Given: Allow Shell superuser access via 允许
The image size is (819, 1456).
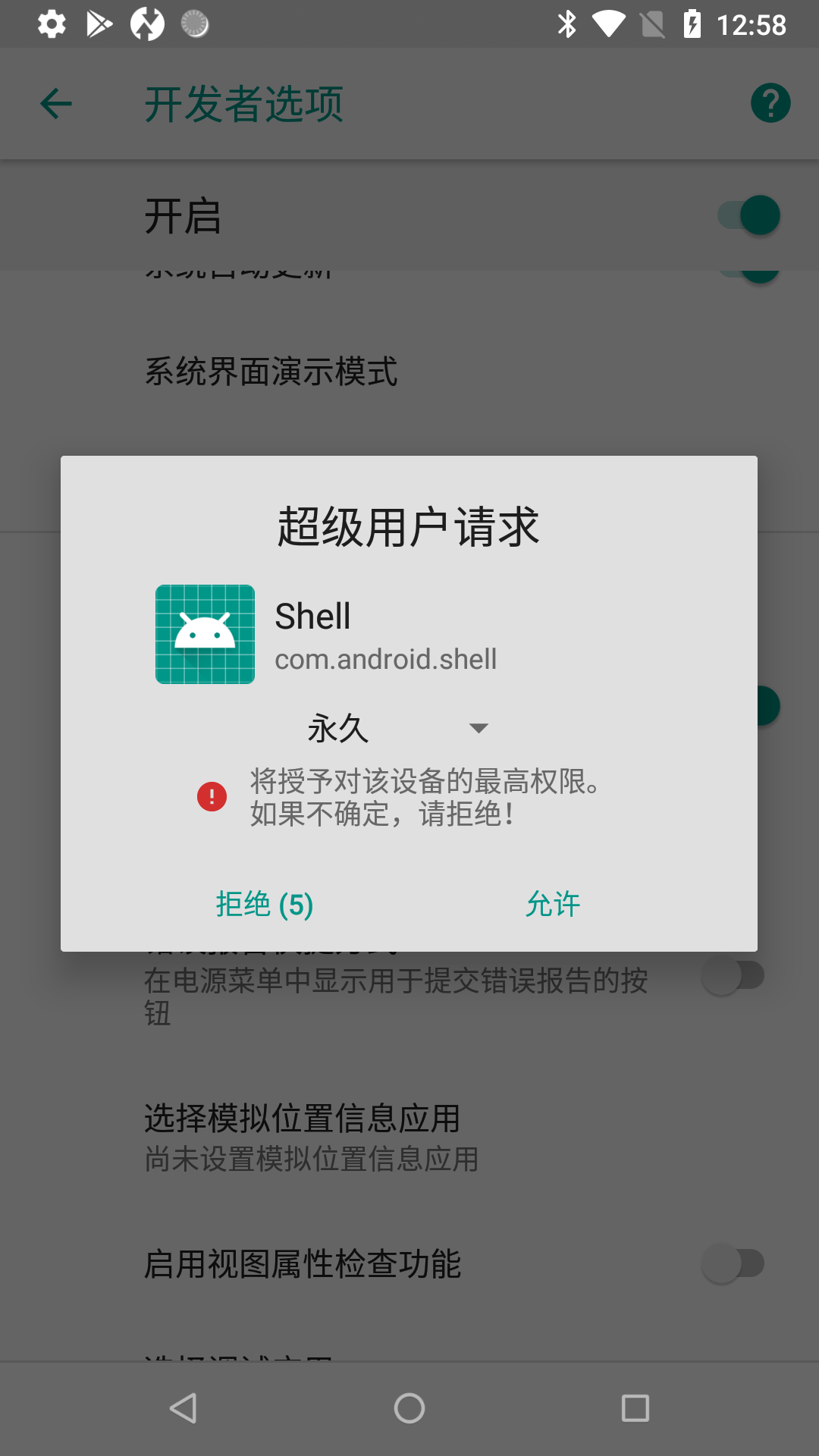Looking at the screenshot, I should (x=553, y=904).
